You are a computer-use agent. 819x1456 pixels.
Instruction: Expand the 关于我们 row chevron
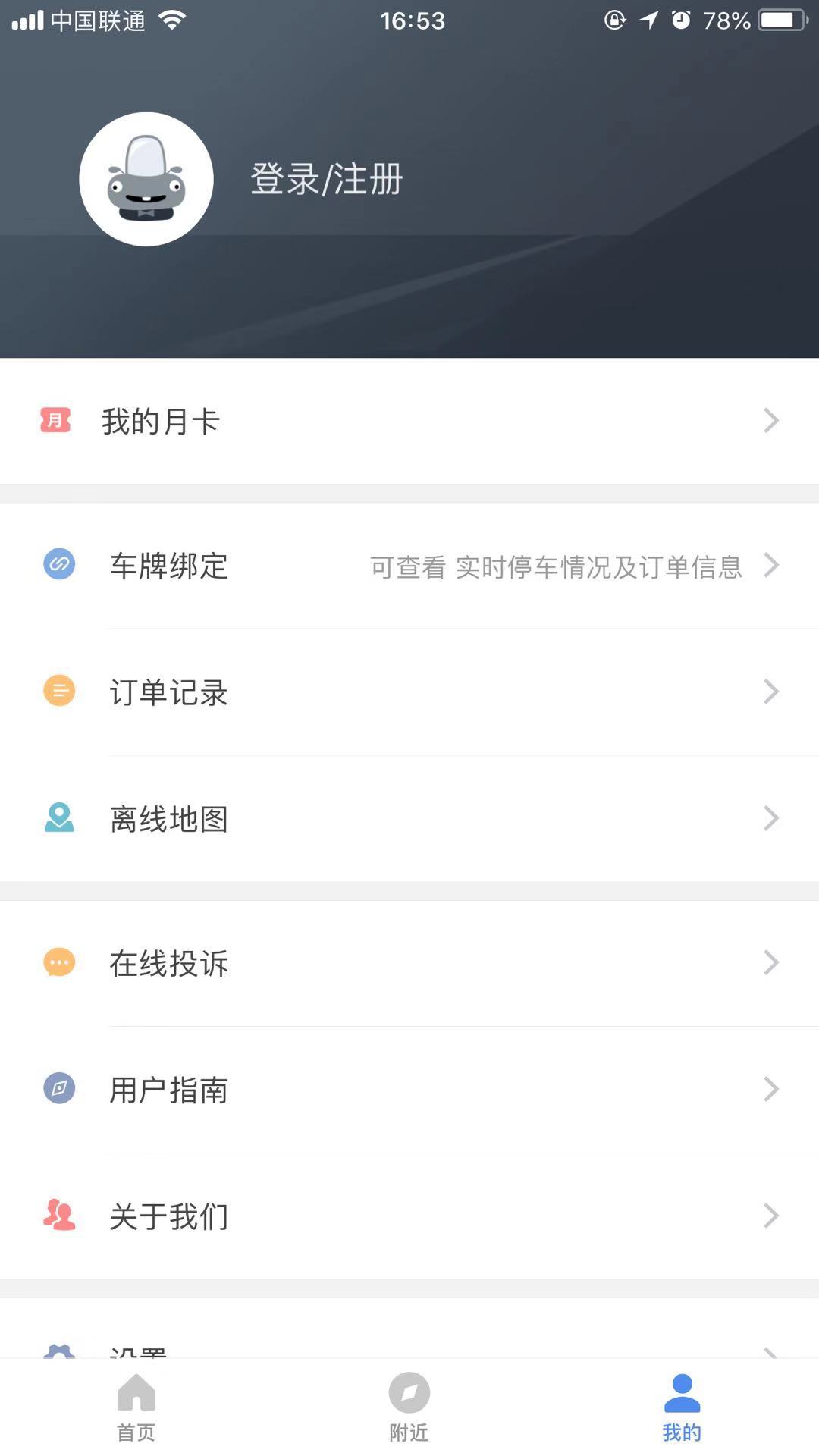(x=772, y=1216)
